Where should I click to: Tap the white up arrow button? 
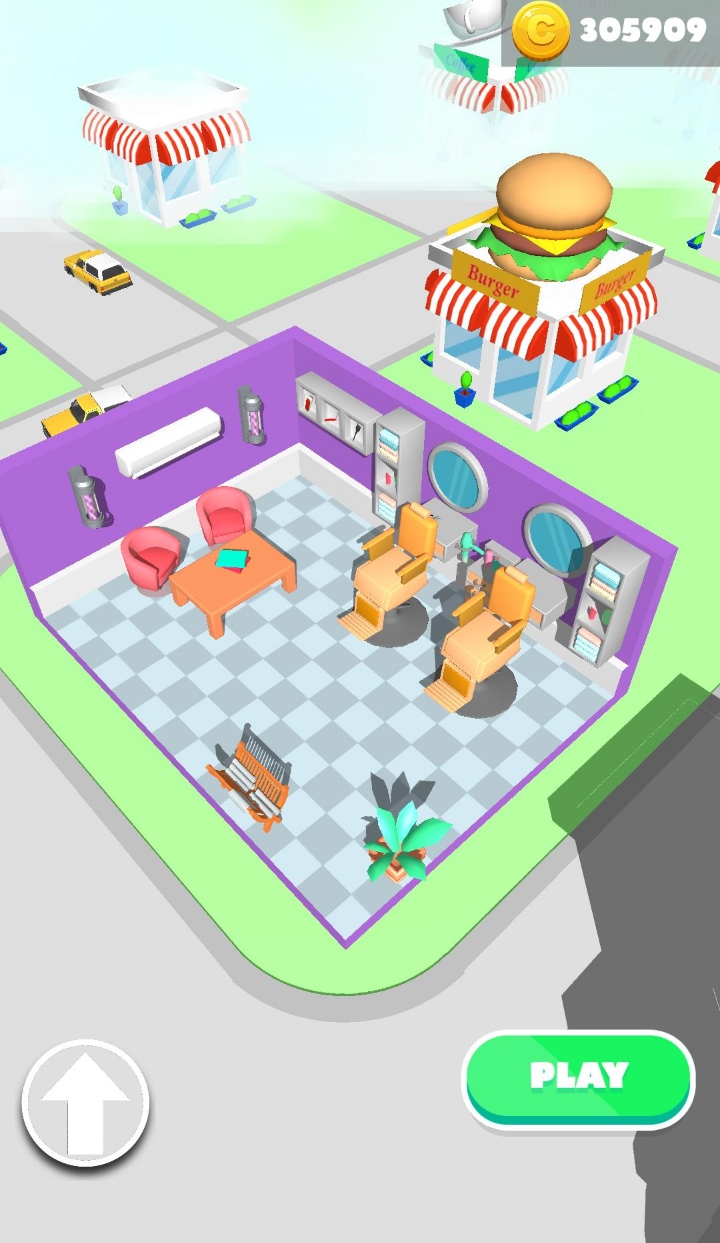click(86, 1104)
